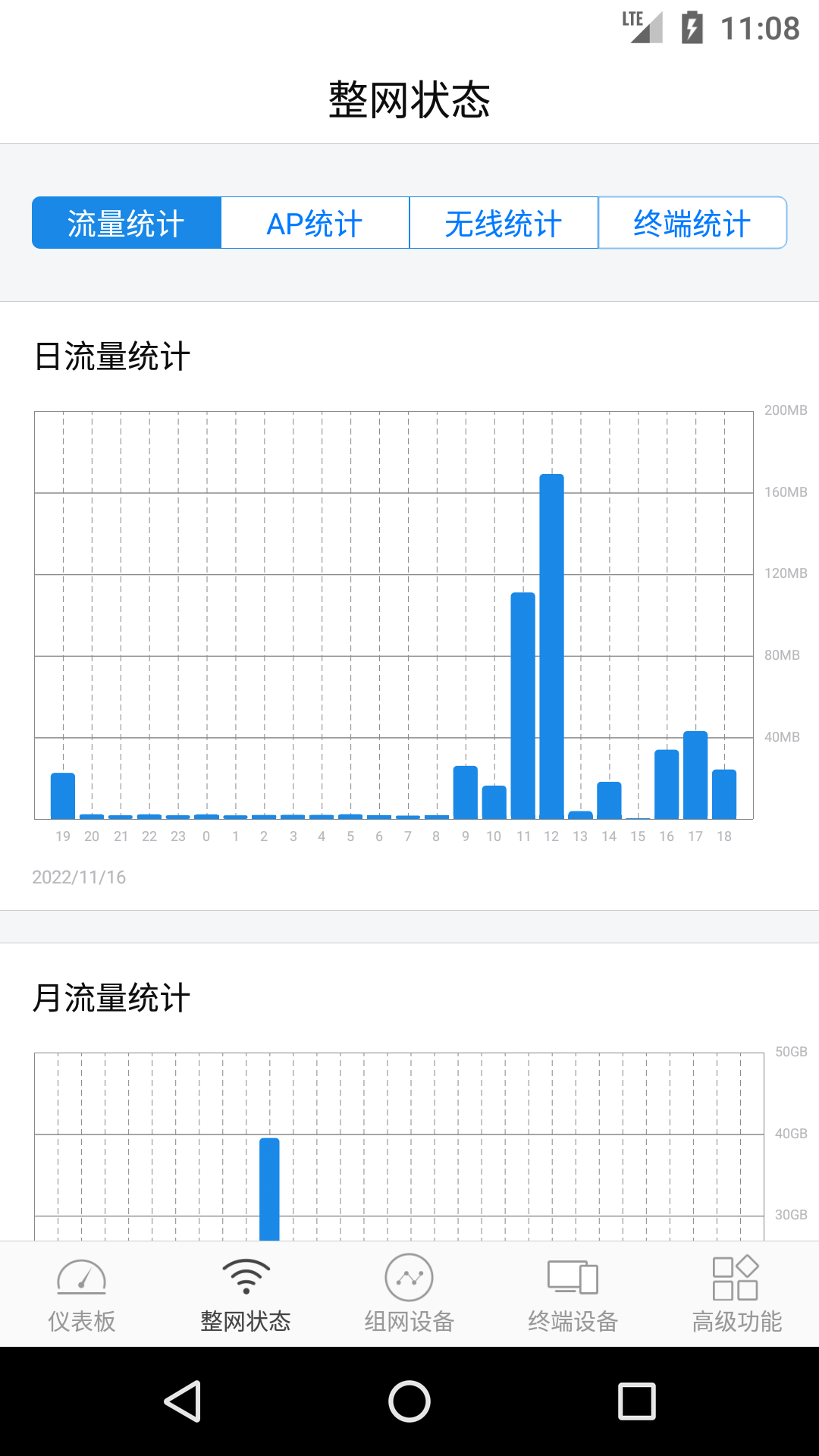Tap 整网状态 in the bottom navigation

coord(246,1295)
